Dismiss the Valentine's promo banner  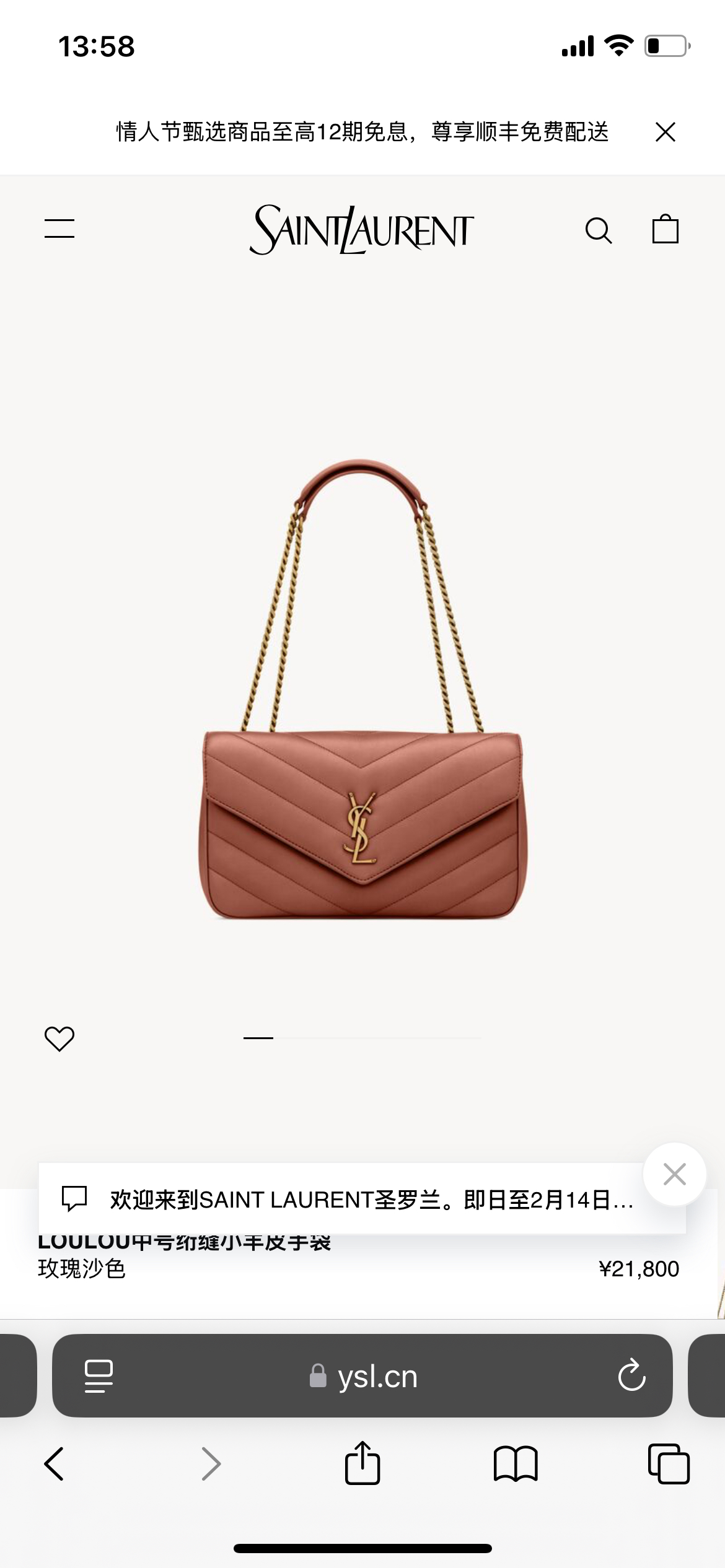point(666,132)
